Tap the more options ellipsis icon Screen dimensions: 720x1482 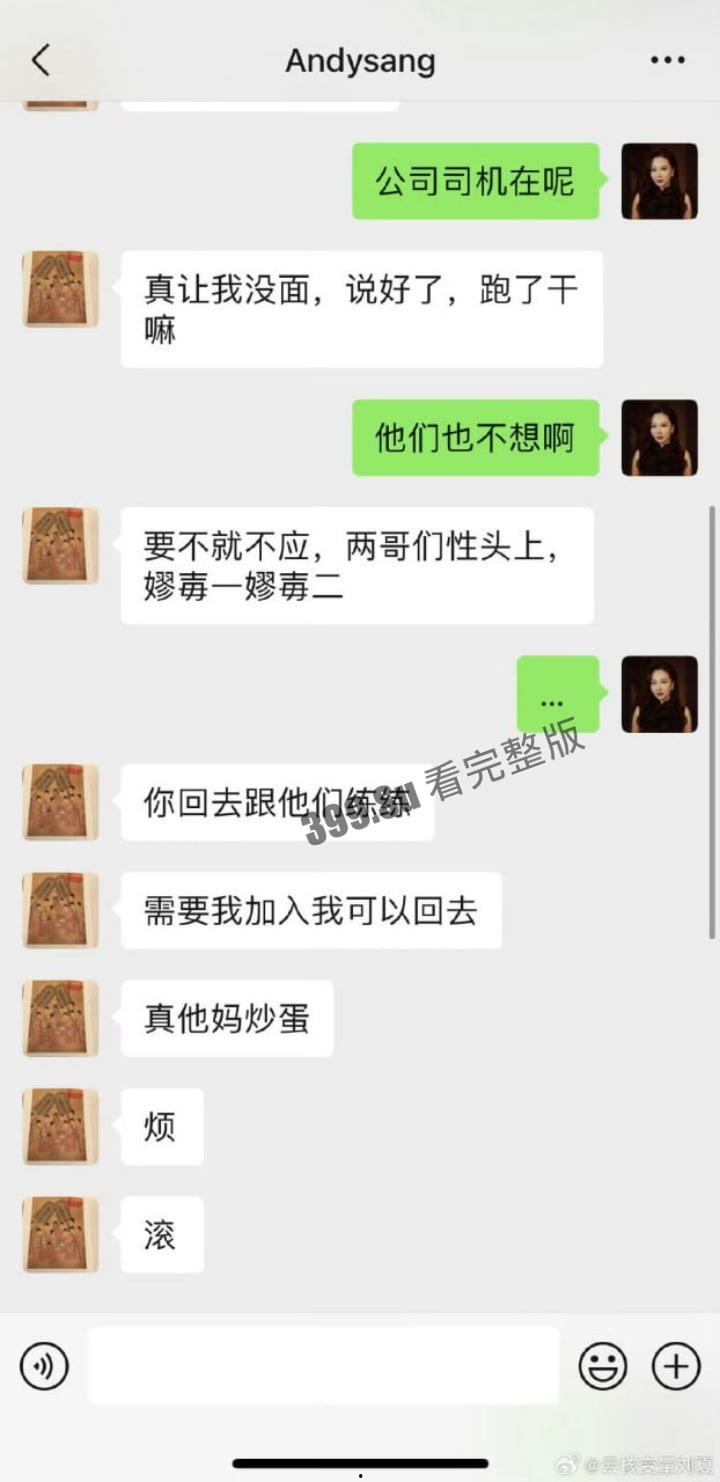tap(666, 59)
